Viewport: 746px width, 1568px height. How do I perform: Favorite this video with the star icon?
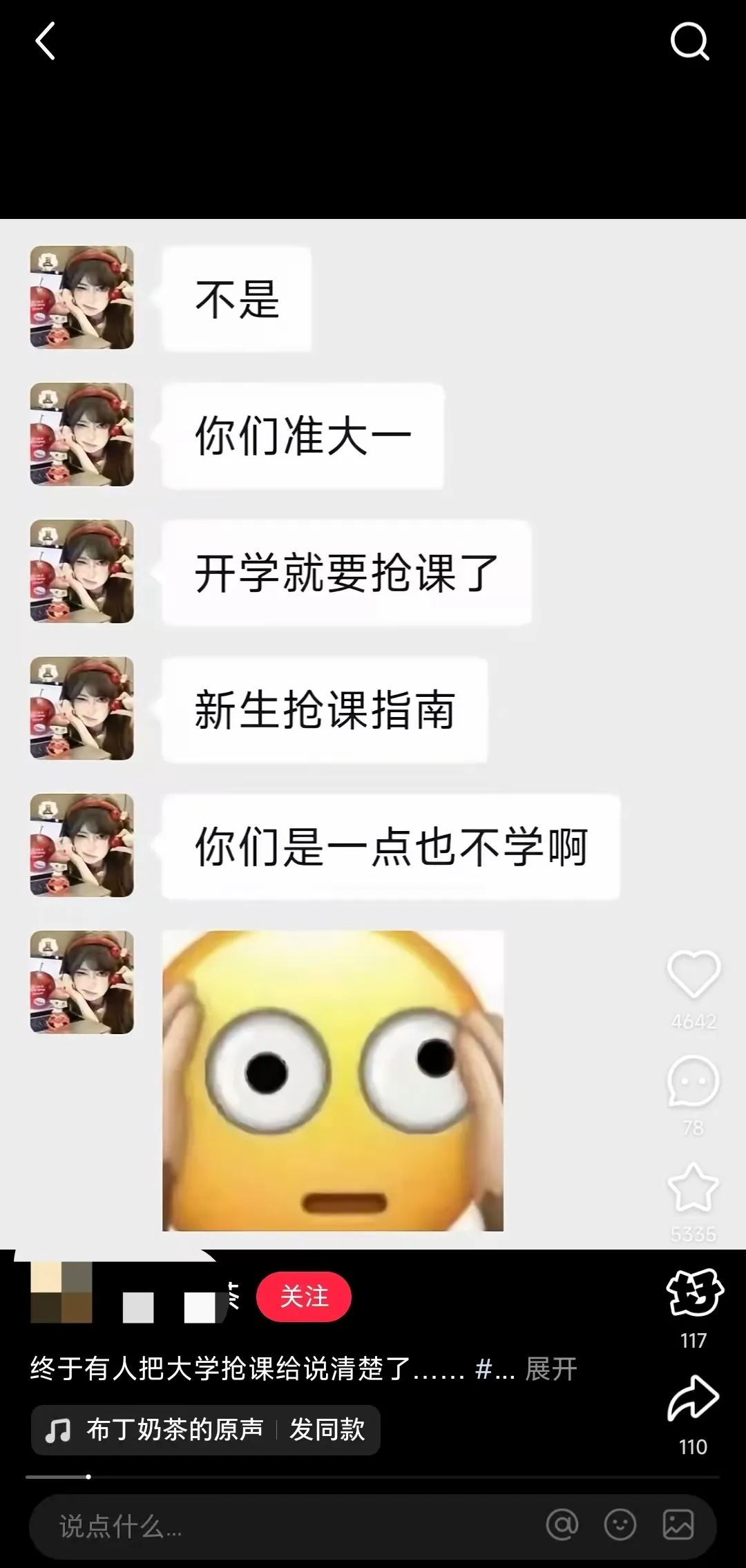click(x=693, y=1188)
